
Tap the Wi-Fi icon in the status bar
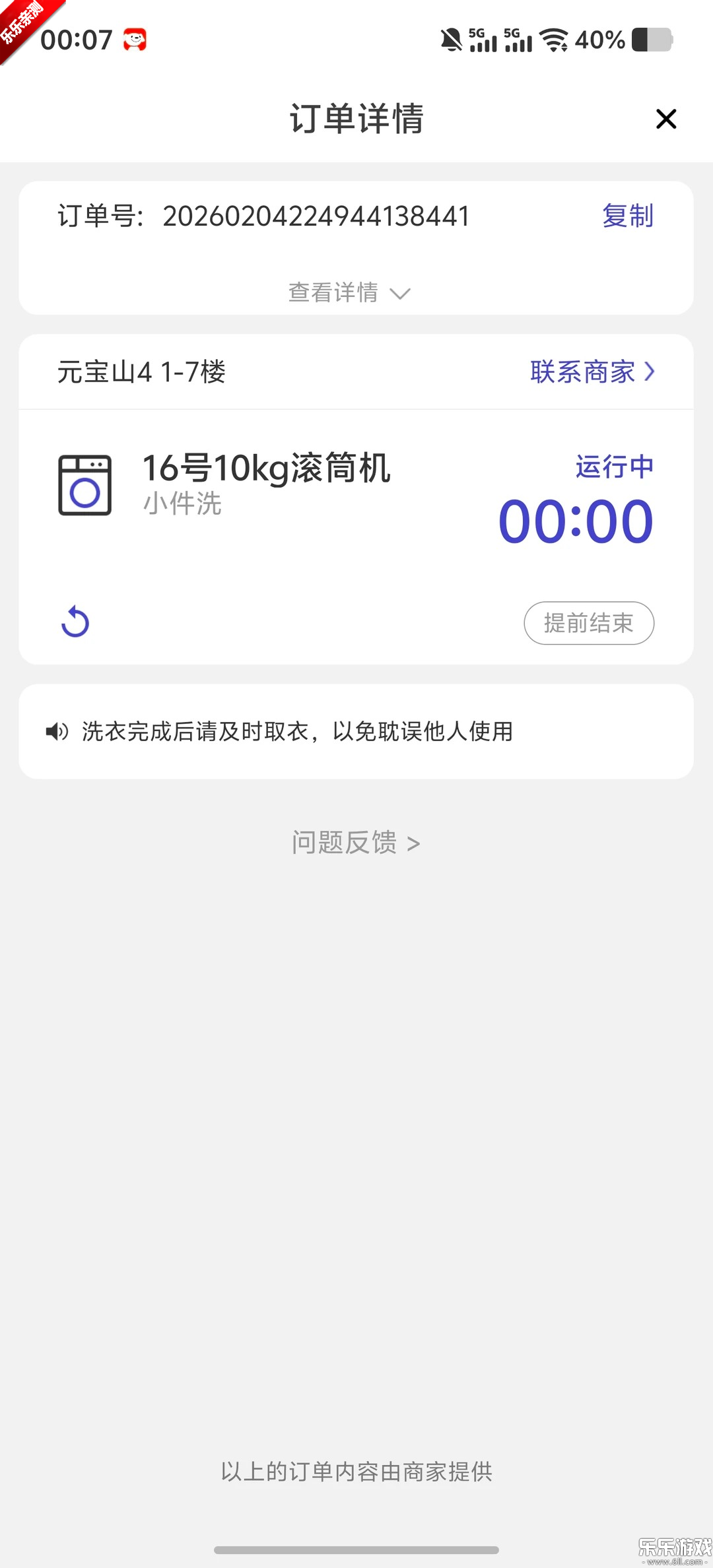coord(555,40)
